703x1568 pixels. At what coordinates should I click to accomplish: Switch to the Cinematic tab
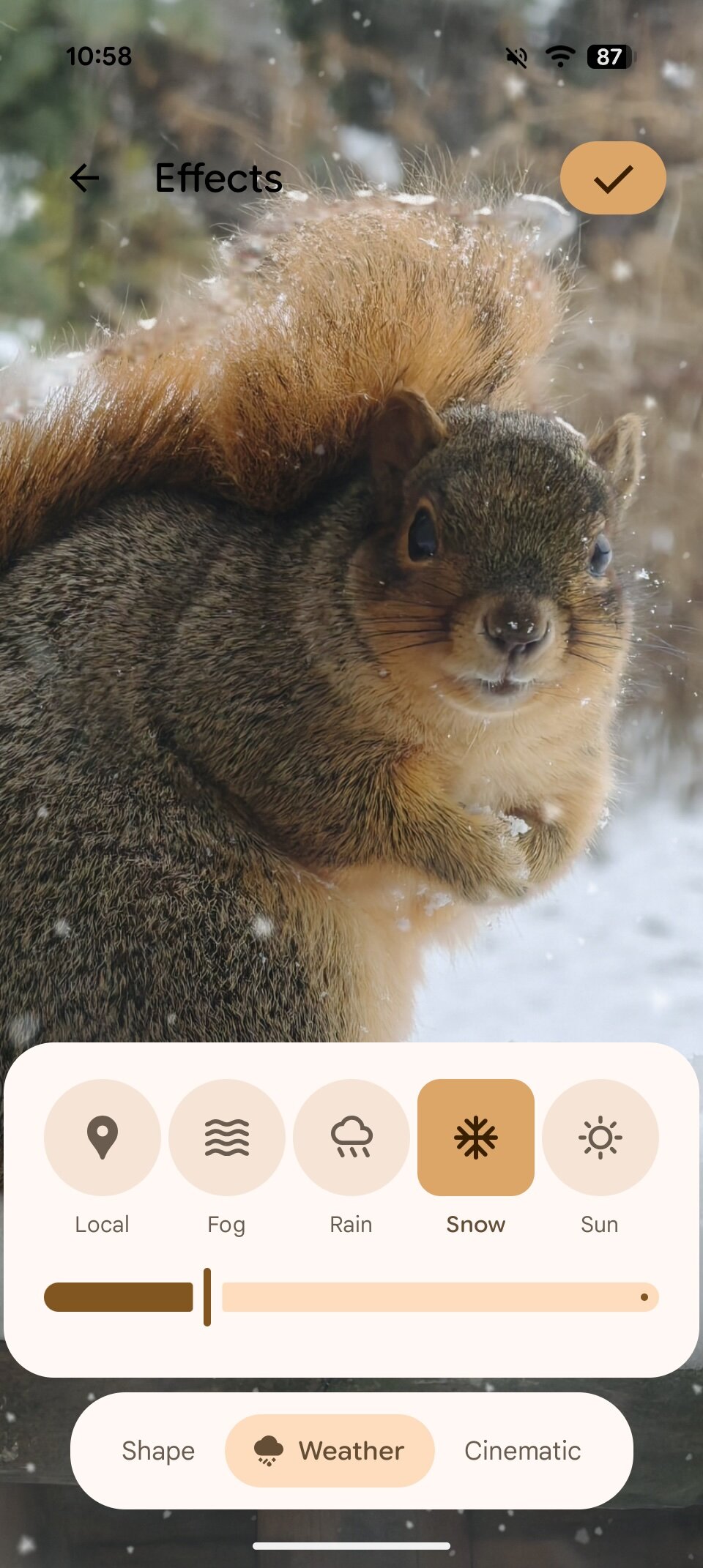pos(522,1451)
